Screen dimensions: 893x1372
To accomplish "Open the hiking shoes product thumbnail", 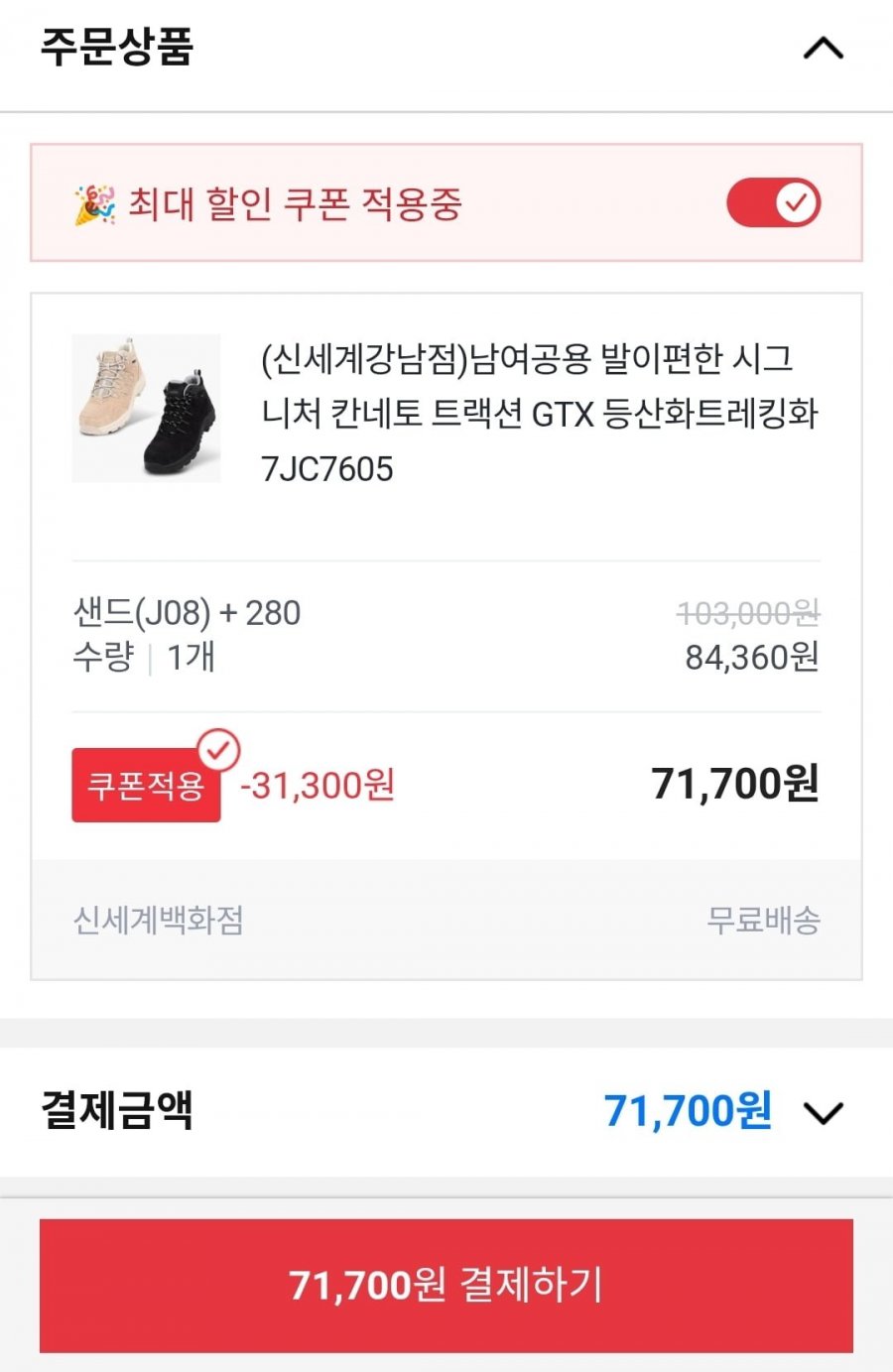I will tap(146, 408).
